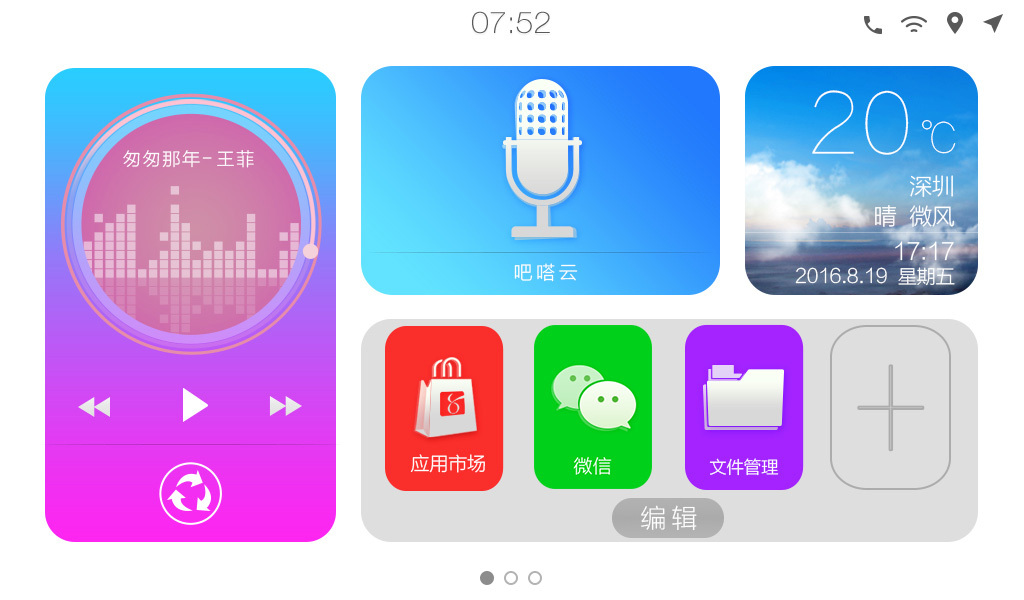This screenshot has height=600, width=1024.
Task: Tap the 编辑 edit button
Action: point(668,518)
